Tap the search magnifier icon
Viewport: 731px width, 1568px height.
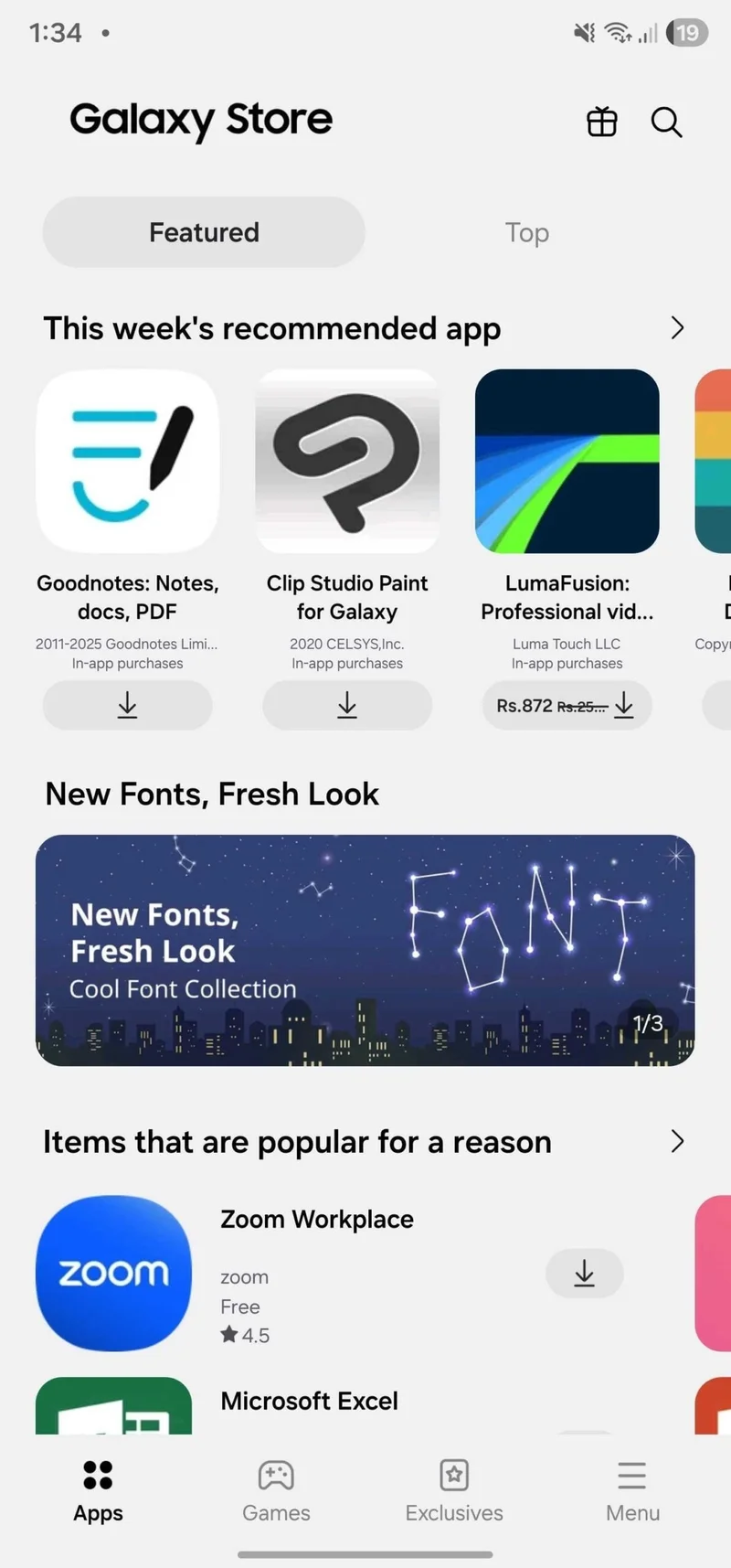pyautogui.click(x=666, y=123)
